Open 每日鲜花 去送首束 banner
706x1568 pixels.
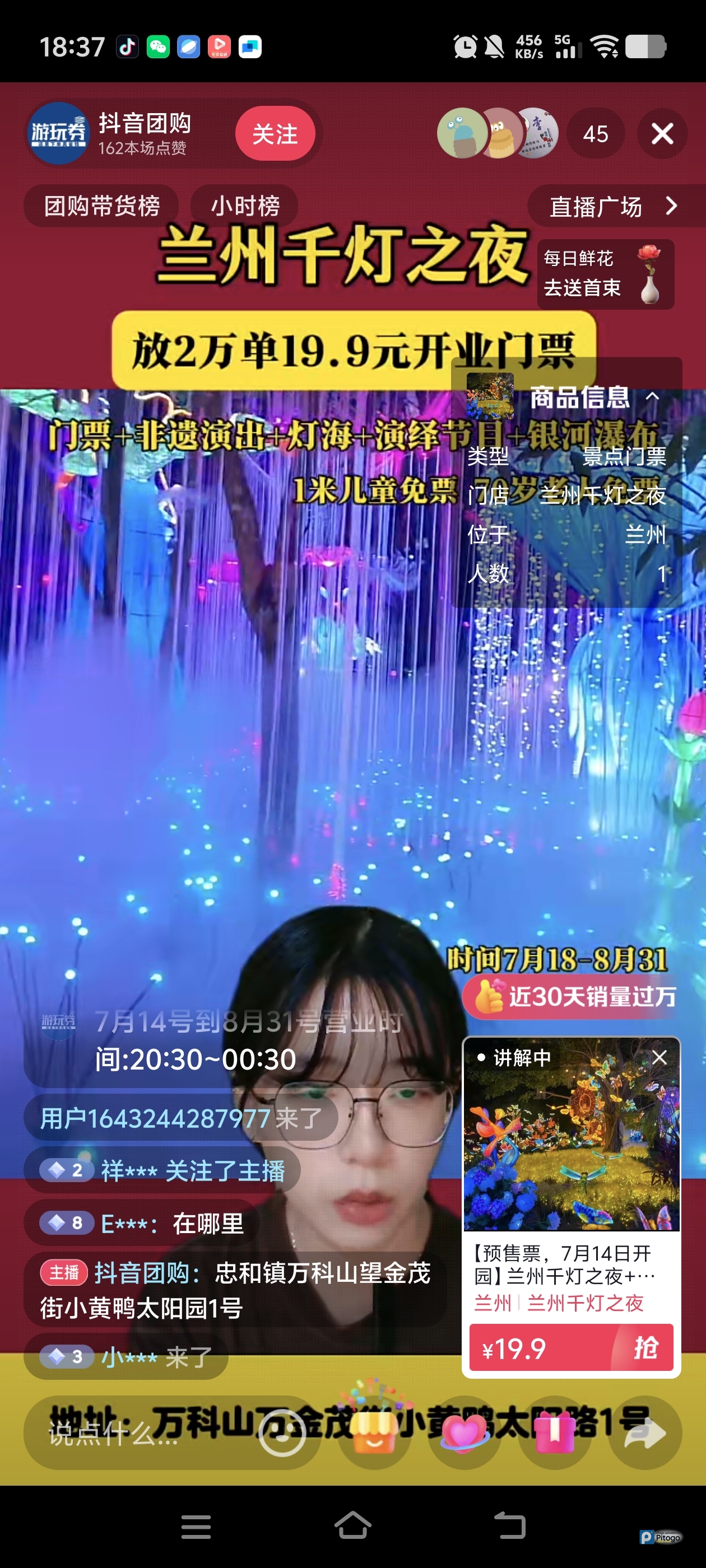click(x=604, y=274)
